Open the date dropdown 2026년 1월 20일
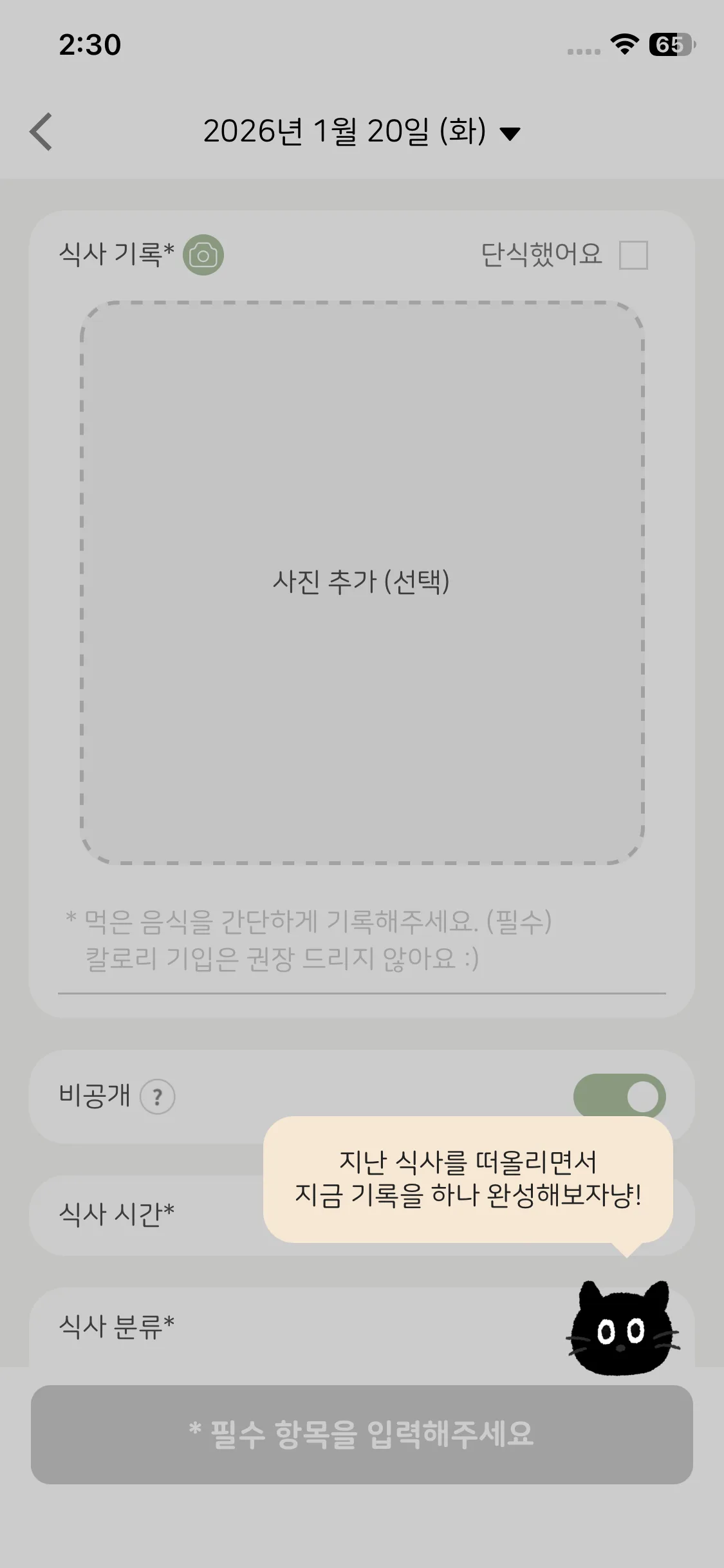724x1568 pixels. click(362, 132)
